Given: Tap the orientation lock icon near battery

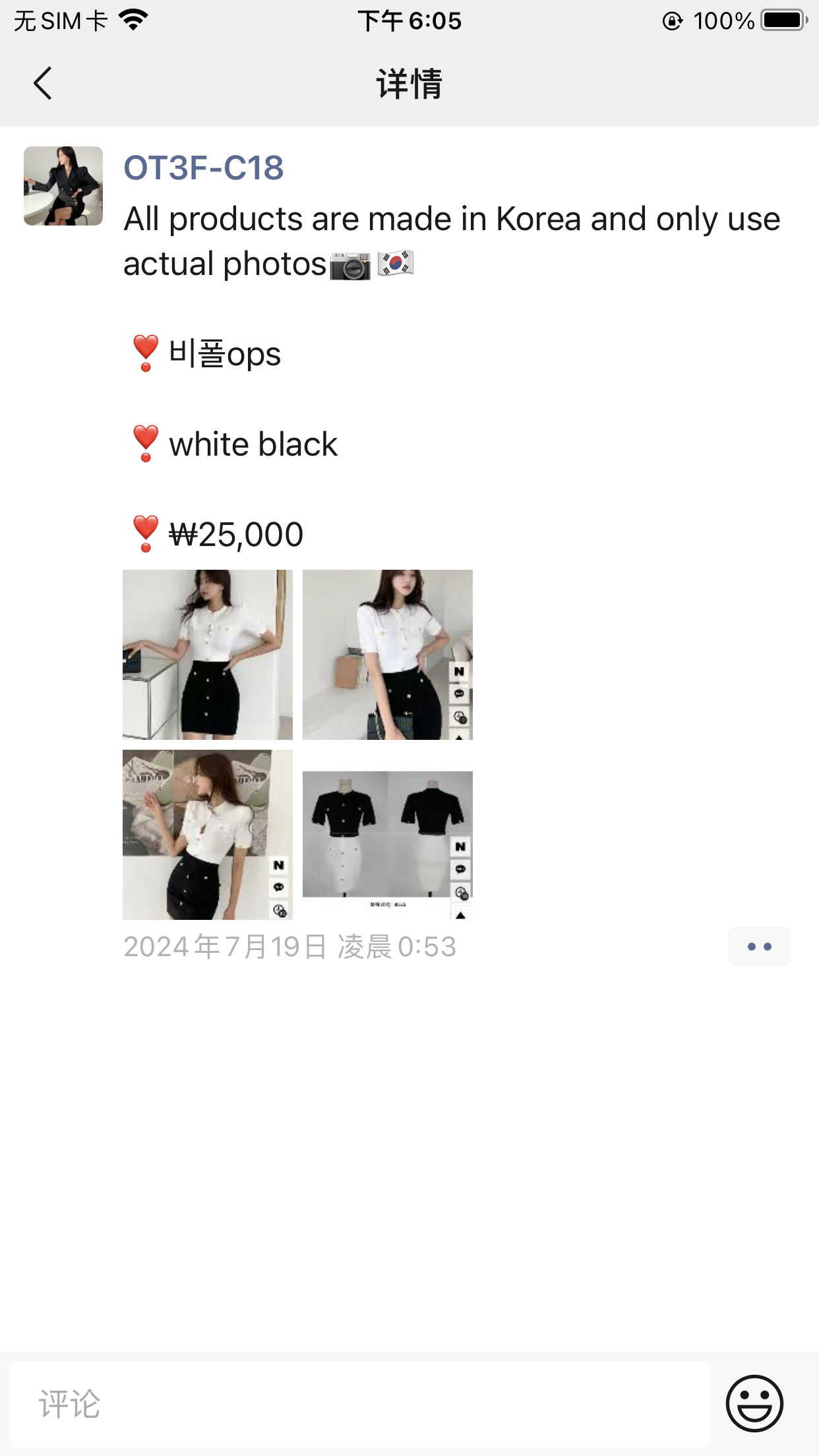Looking at the screenshot, I should (671, 21).
